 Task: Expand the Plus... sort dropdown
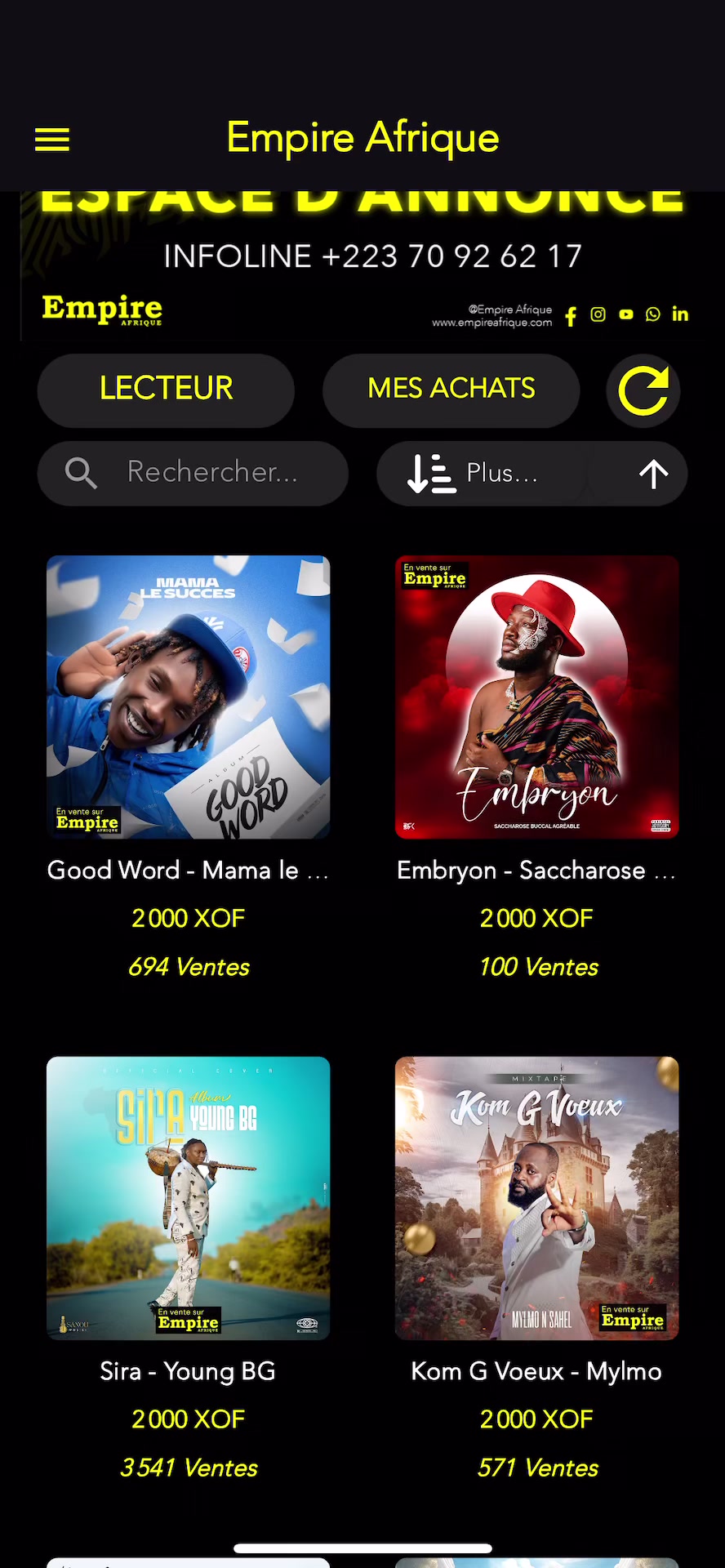[x=482, y=474]
